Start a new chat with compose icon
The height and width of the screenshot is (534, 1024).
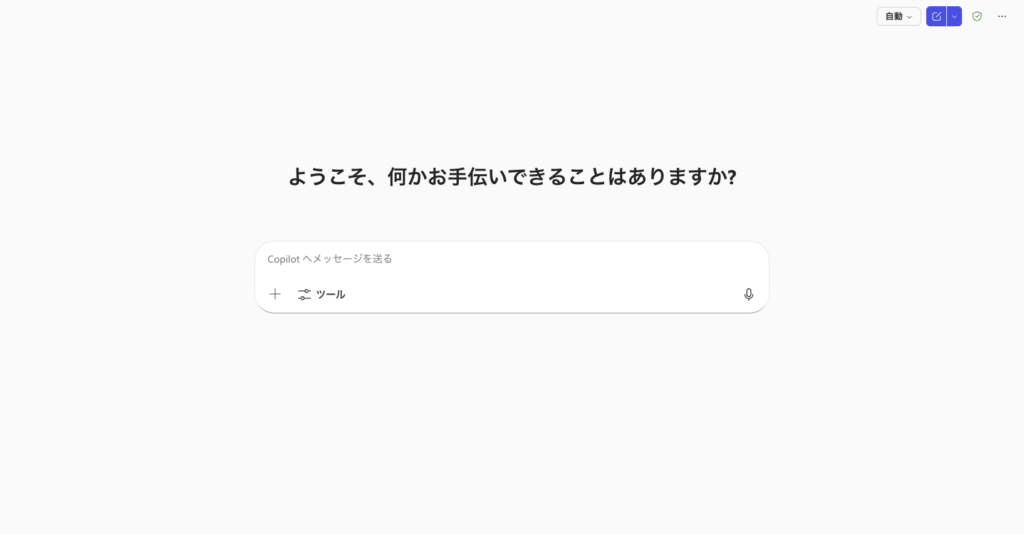point(936,16)
